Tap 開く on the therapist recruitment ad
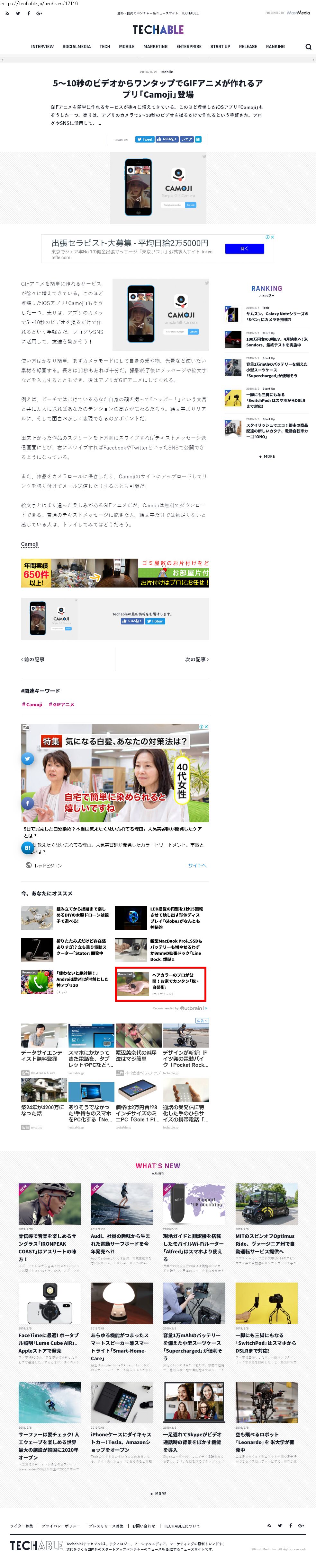 [245, 248]
